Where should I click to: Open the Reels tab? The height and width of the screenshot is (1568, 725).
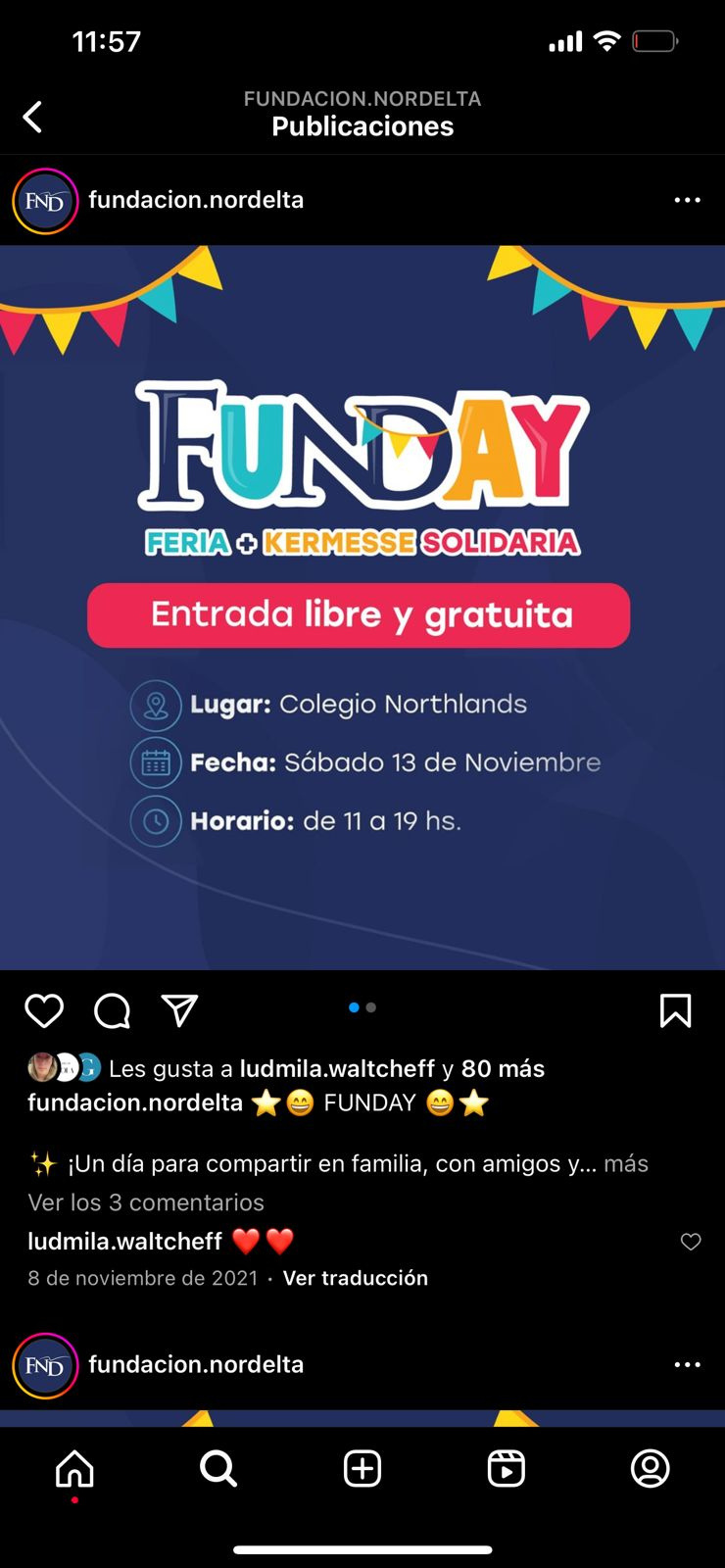point(506,1468)
